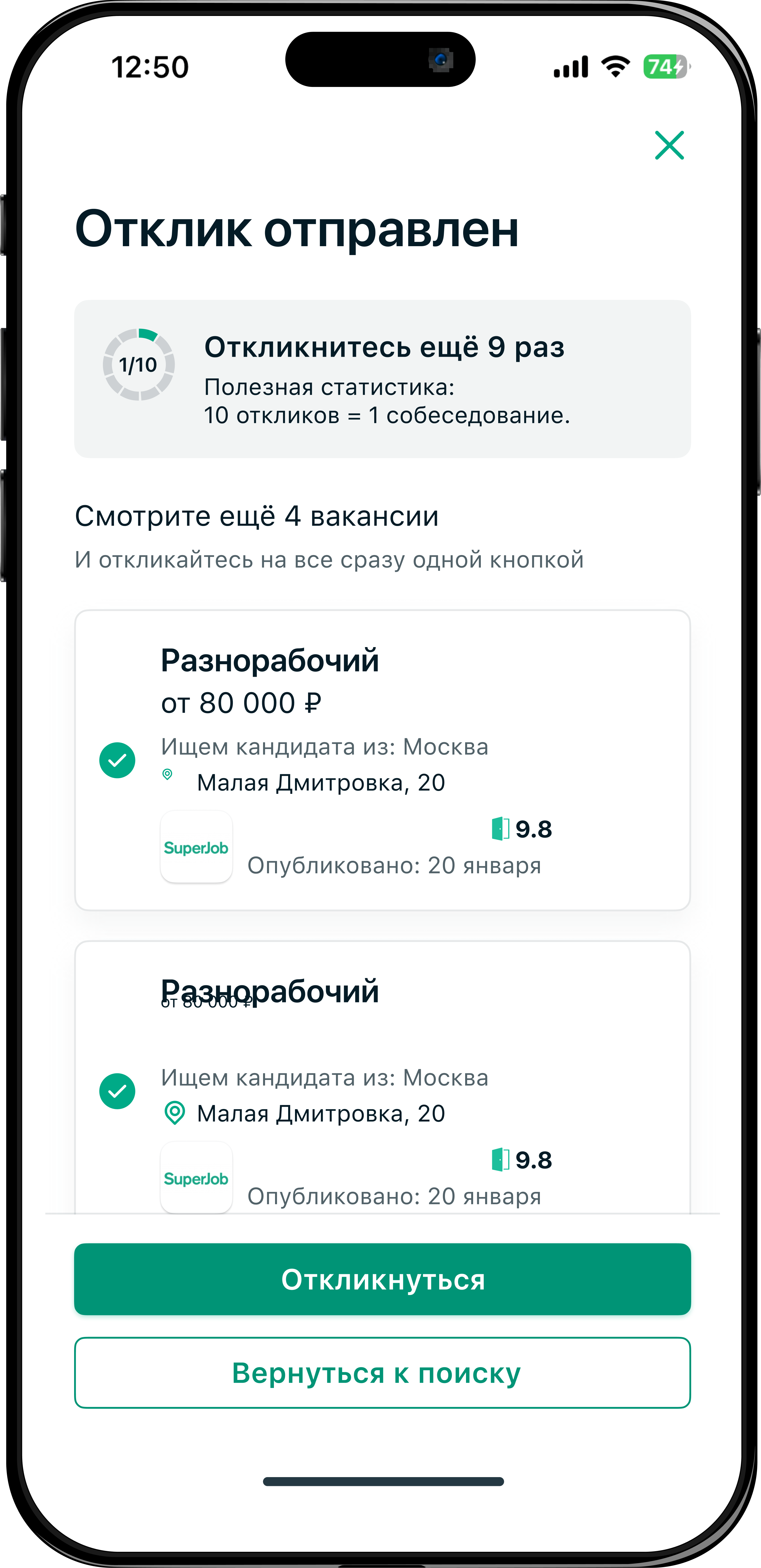761x1568 pixels.
Task: Return to search via Вернуться к поиску
Action: click(x=382, y=1373)
